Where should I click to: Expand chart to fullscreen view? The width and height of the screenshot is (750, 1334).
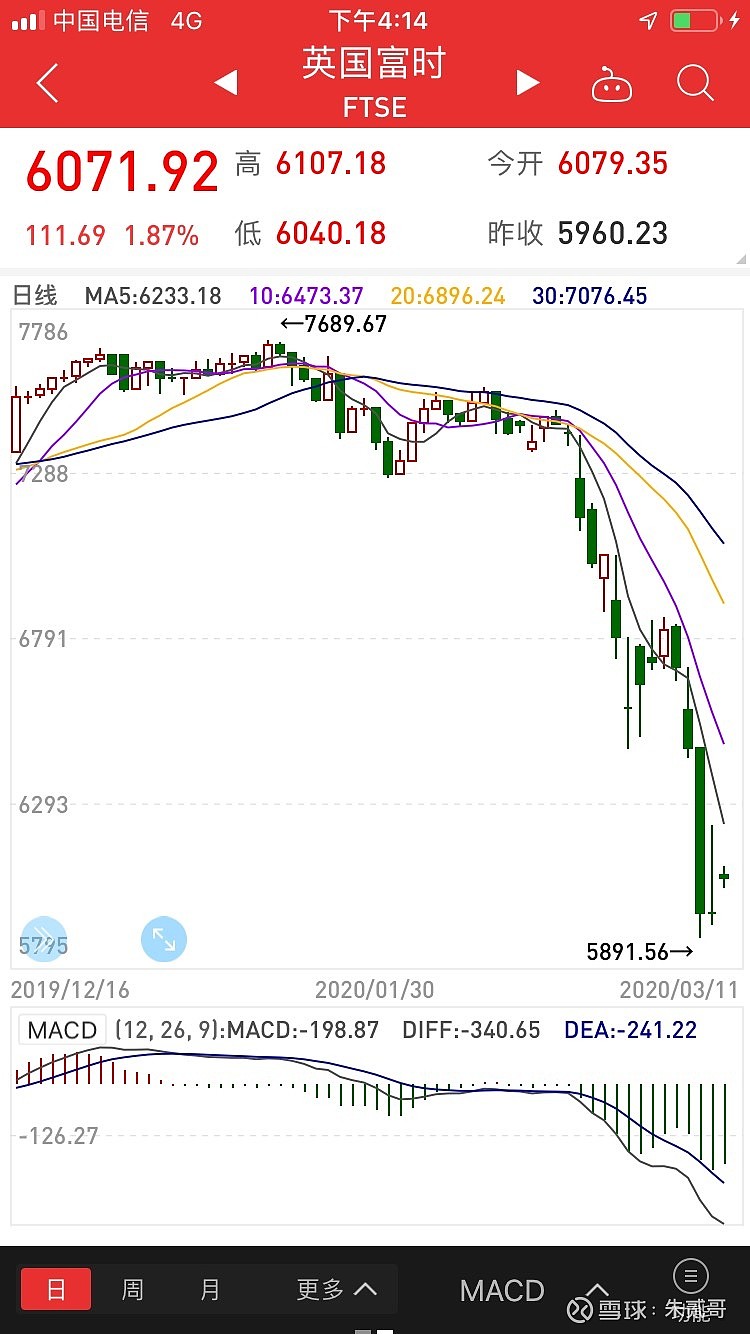point(163,939)
